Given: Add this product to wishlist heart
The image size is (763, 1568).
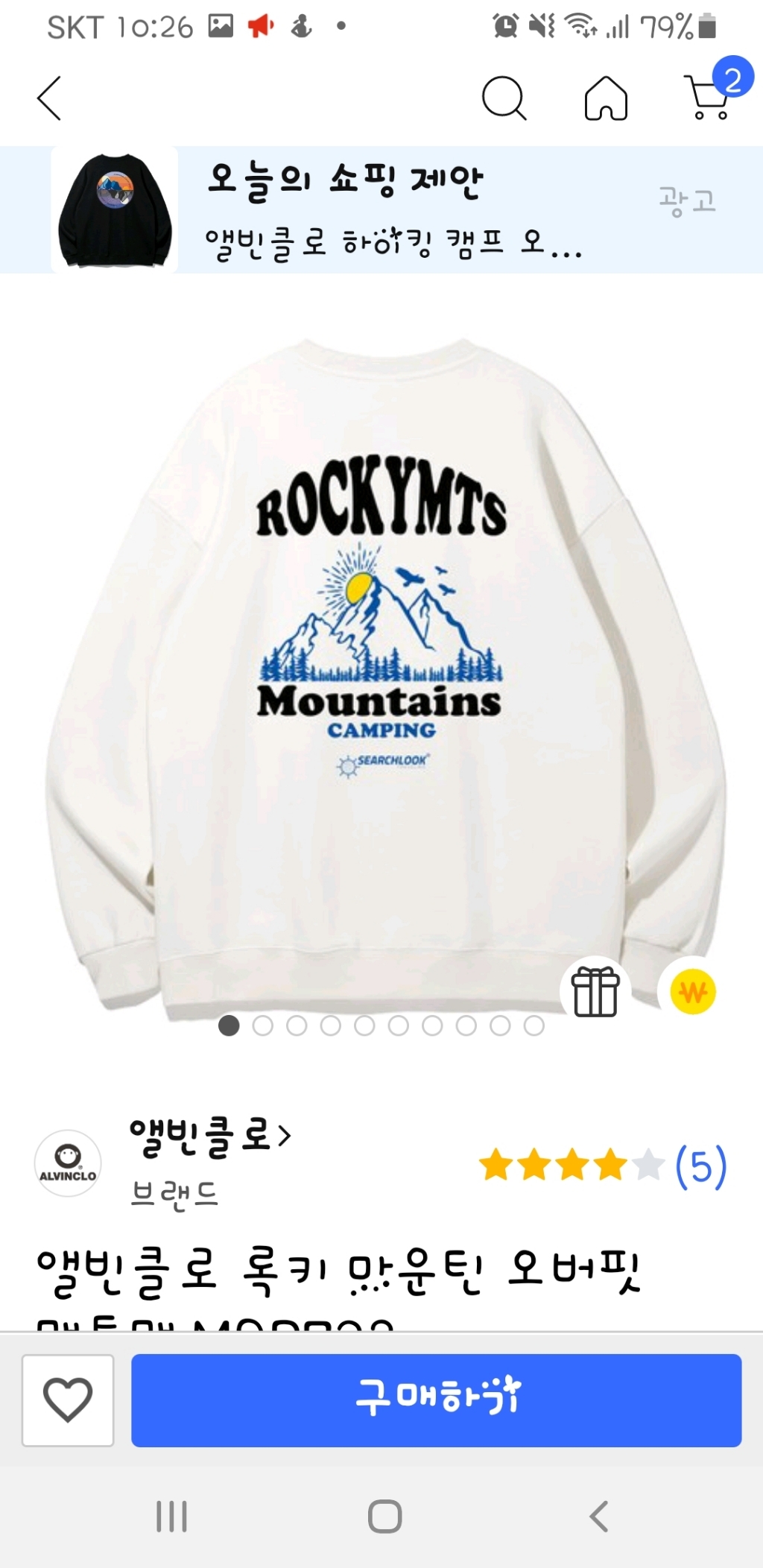Looking at the screenshot, I should 68,1400.
